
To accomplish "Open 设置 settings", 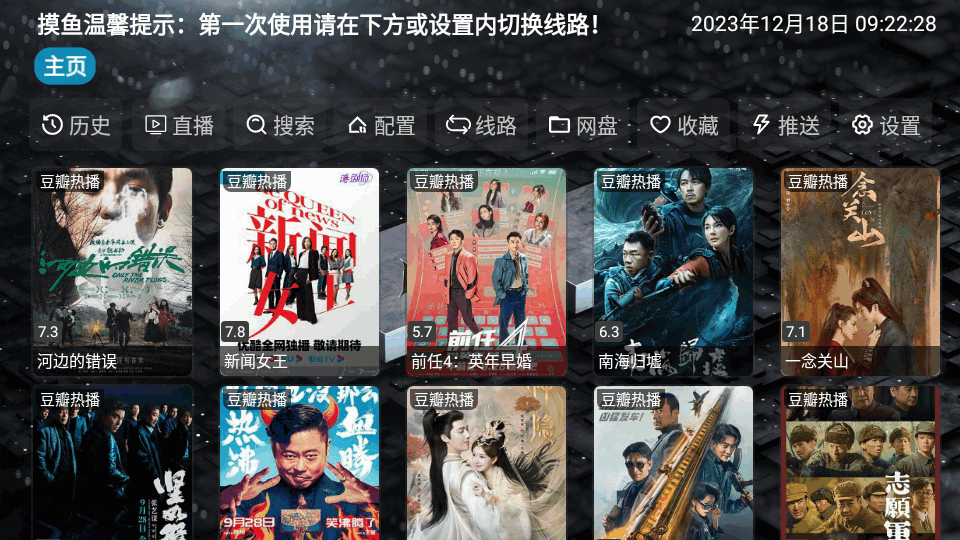I will pos(886,125).
